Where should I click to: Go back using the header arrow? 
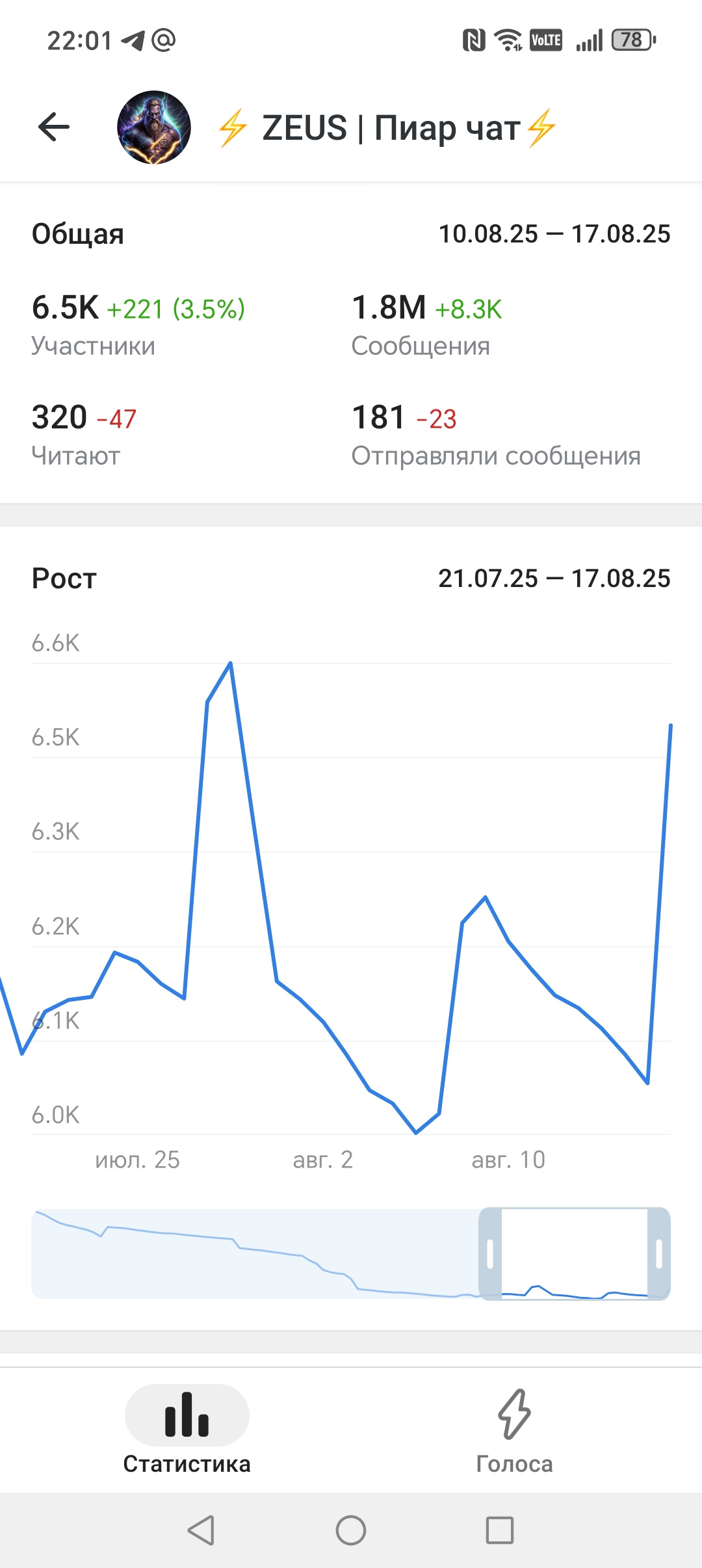[54, 127]
